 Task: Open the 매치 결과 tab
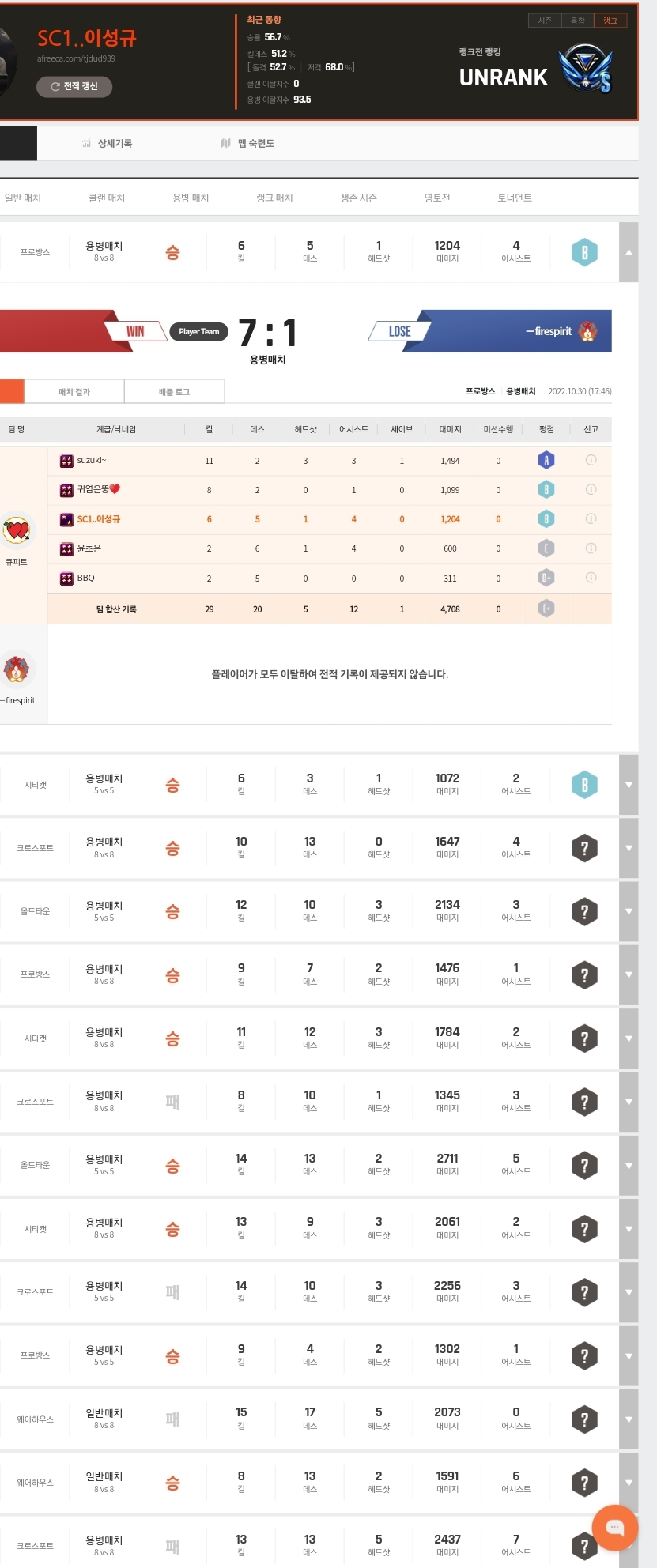pyautogui.click(x=74, y=391)
